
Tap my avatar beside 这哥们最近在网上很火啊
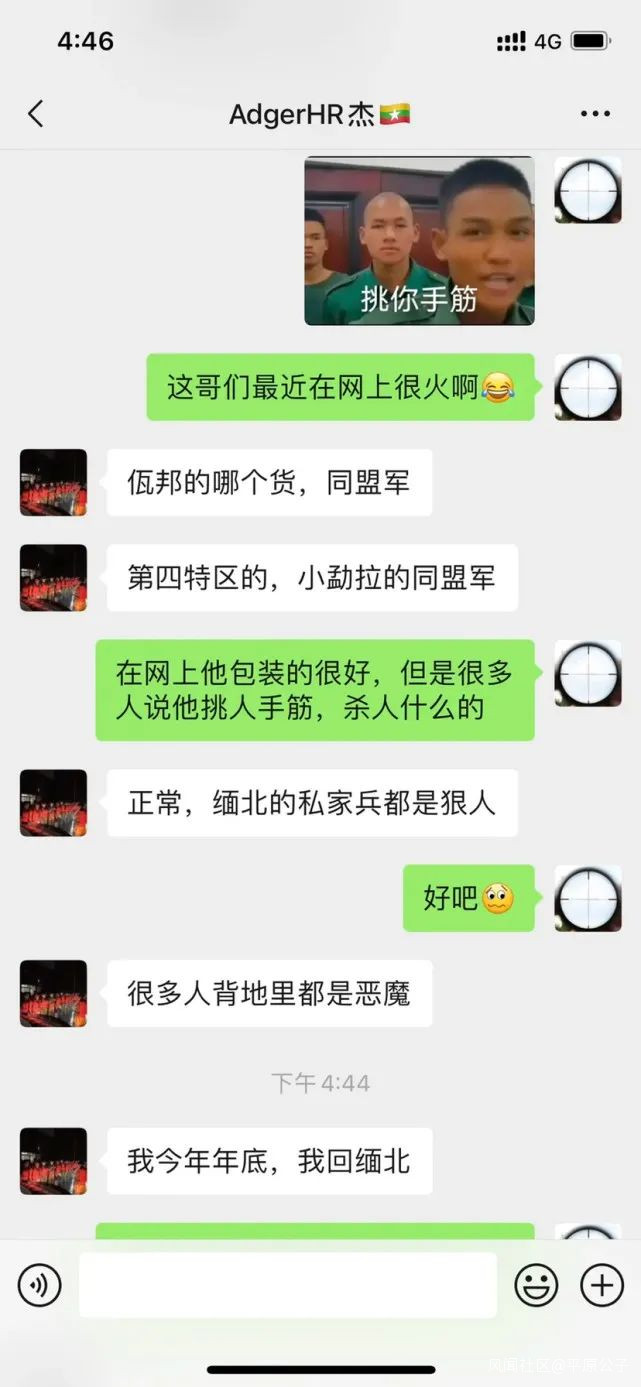point(588,387)
